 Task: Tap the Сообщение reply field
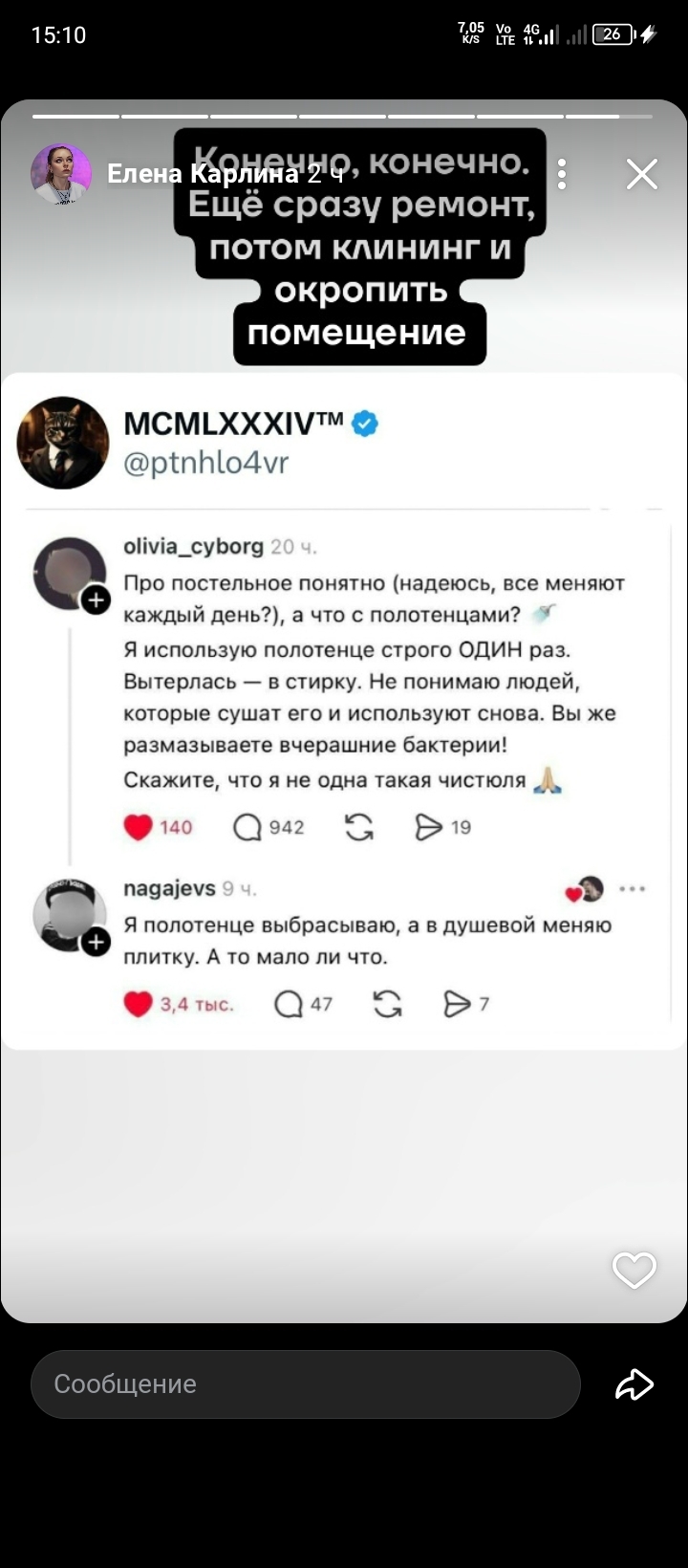click(x=306, y=1383)
